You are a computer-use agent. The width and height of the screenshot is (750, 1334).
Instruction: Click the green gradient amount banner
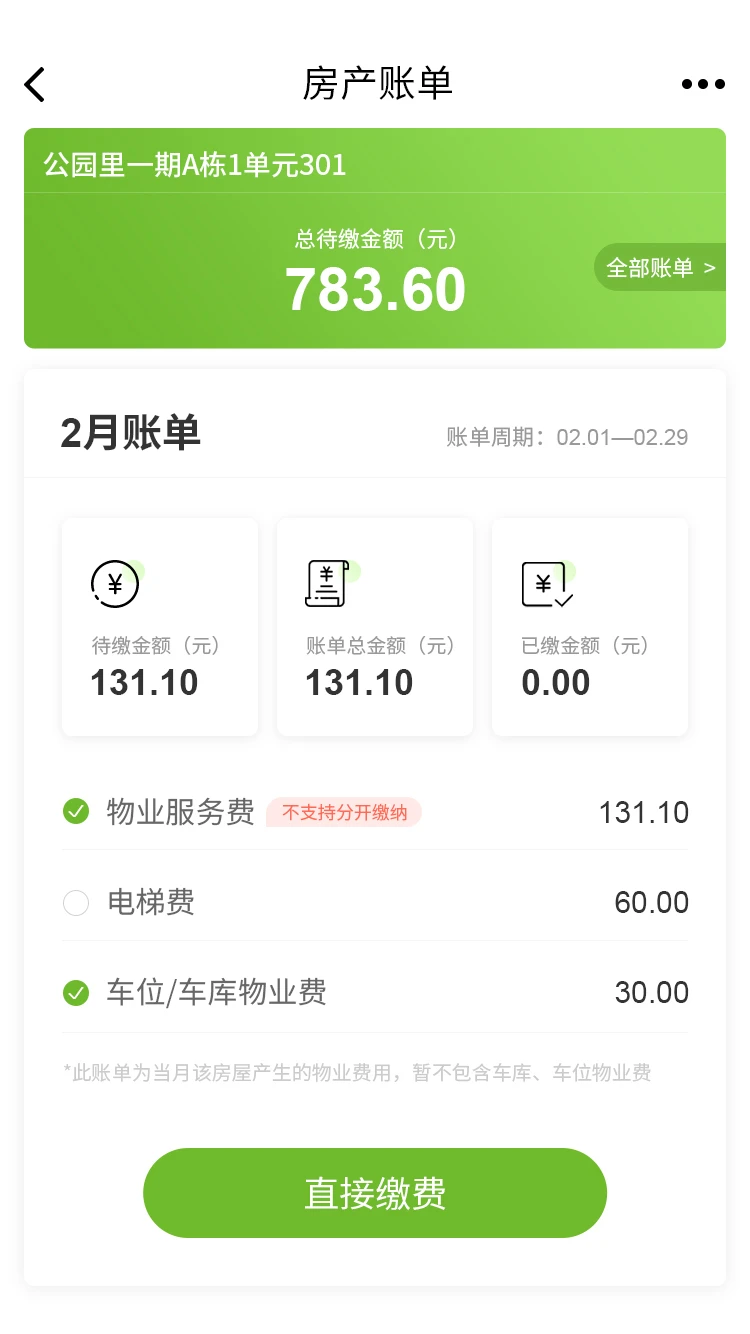[x=375, y=238]
